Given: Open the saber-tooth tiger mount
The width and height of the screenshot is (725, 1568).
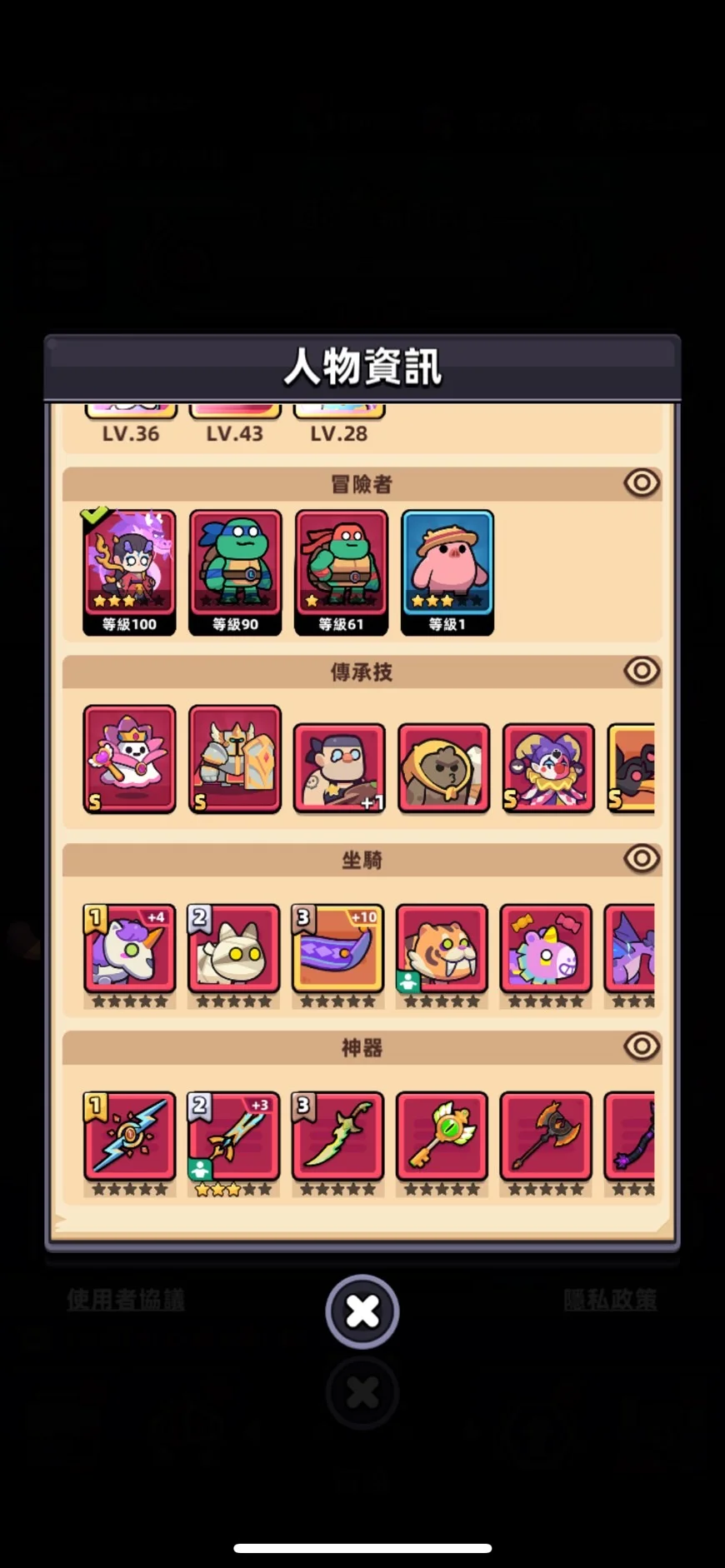Looking at the screenshot, I should [x=442, y=948].
